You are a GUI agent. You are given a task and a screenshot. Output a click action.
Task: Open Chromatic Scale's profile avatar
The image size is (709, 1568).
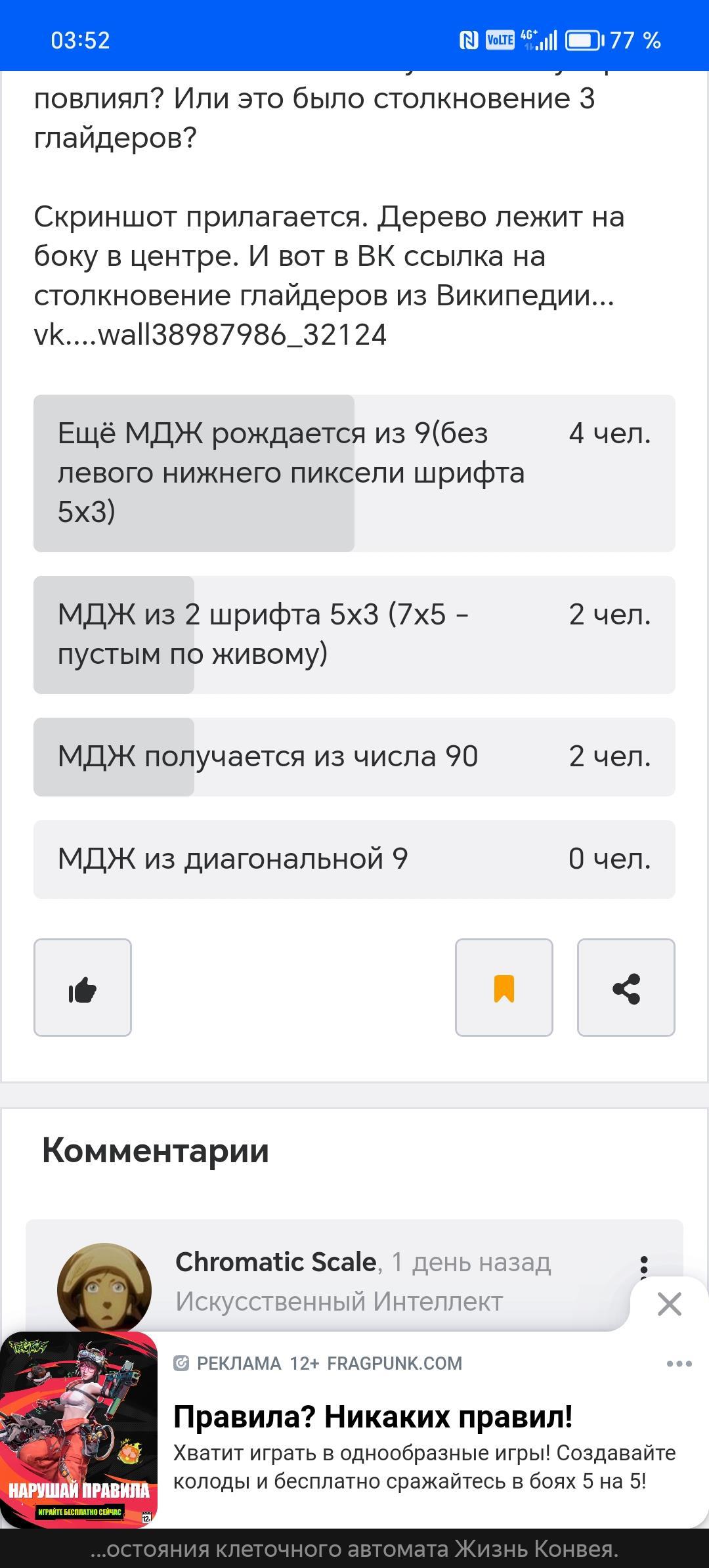pyautogui.click(x=104, y=1288)
